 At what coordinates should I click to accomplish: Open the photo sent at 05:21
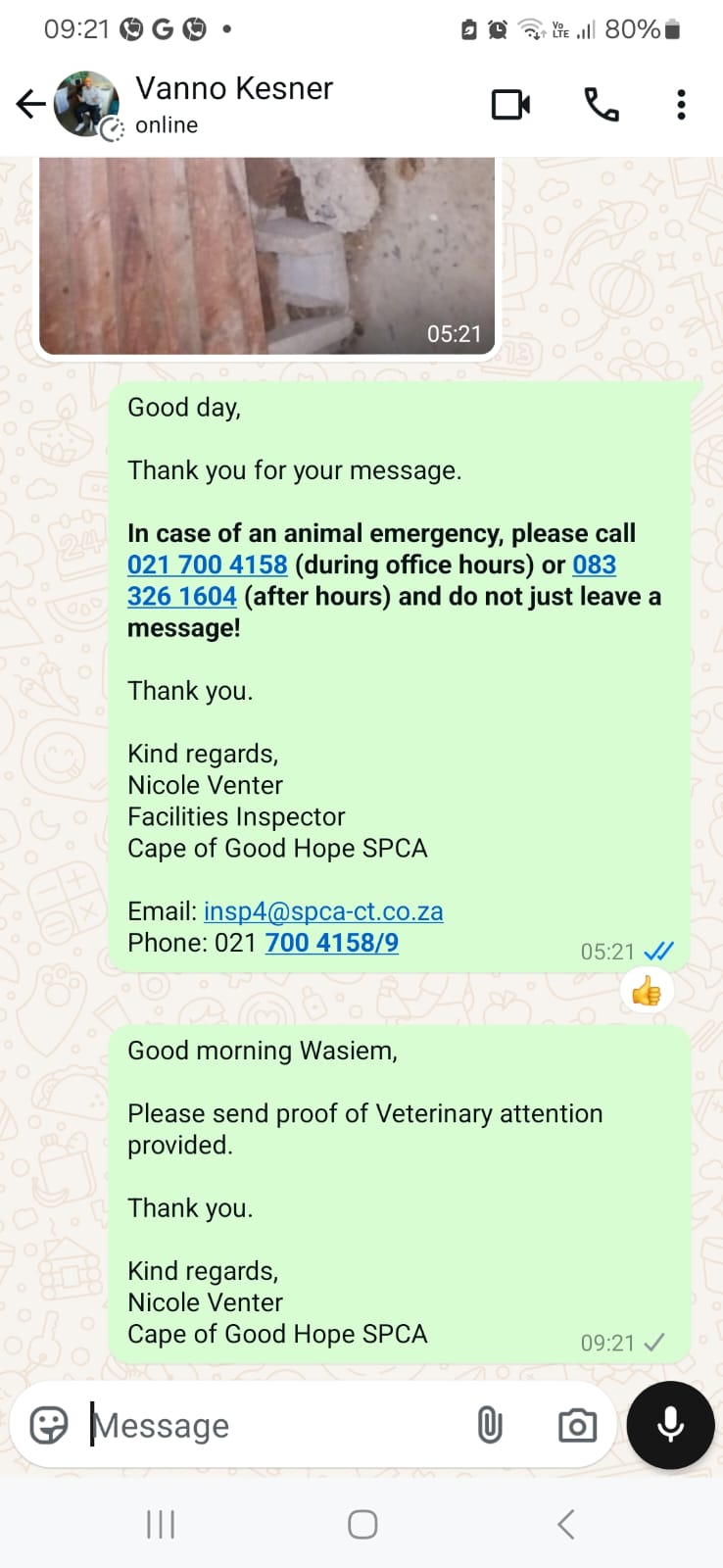pos(266,255)
